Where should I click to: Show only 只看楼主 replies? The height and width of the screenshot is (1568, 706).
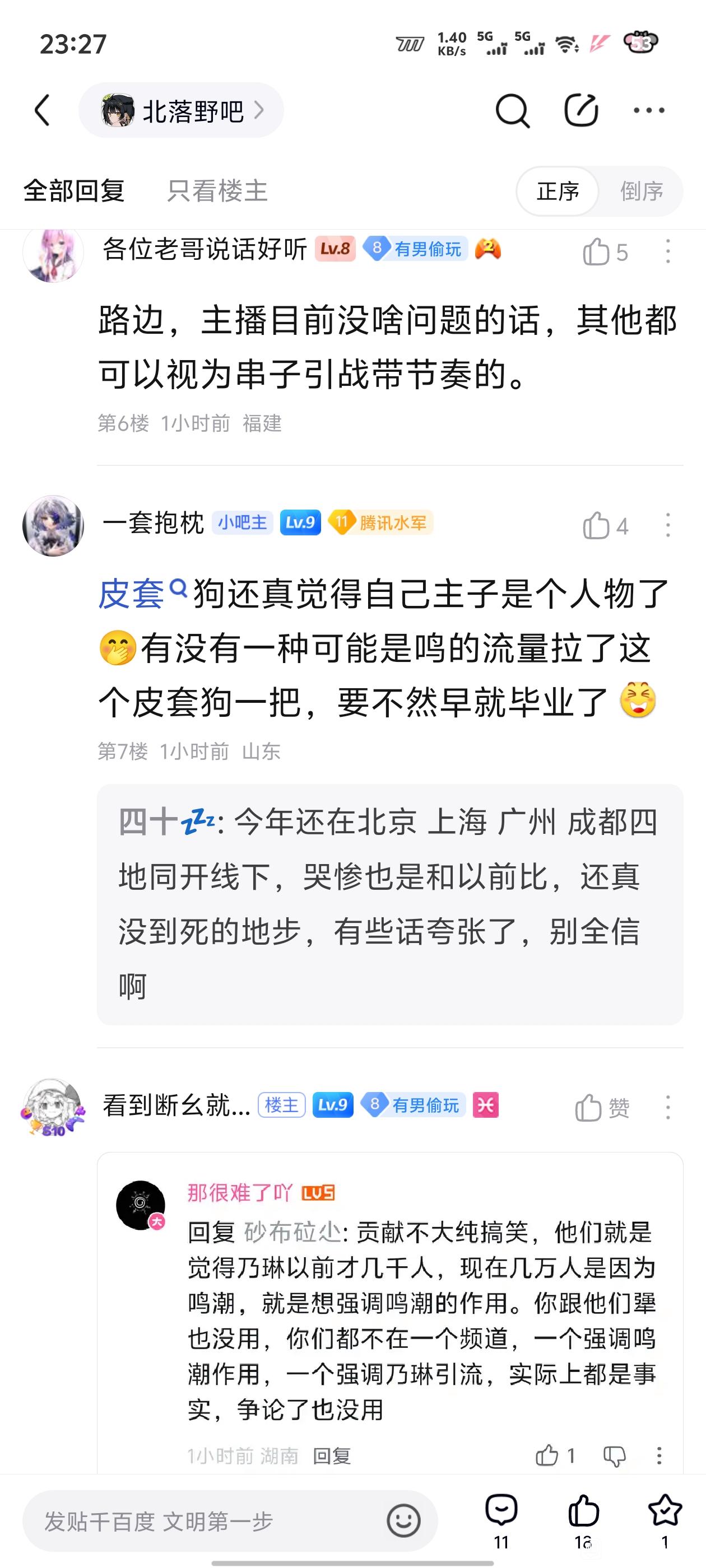(x=217, y=191)
